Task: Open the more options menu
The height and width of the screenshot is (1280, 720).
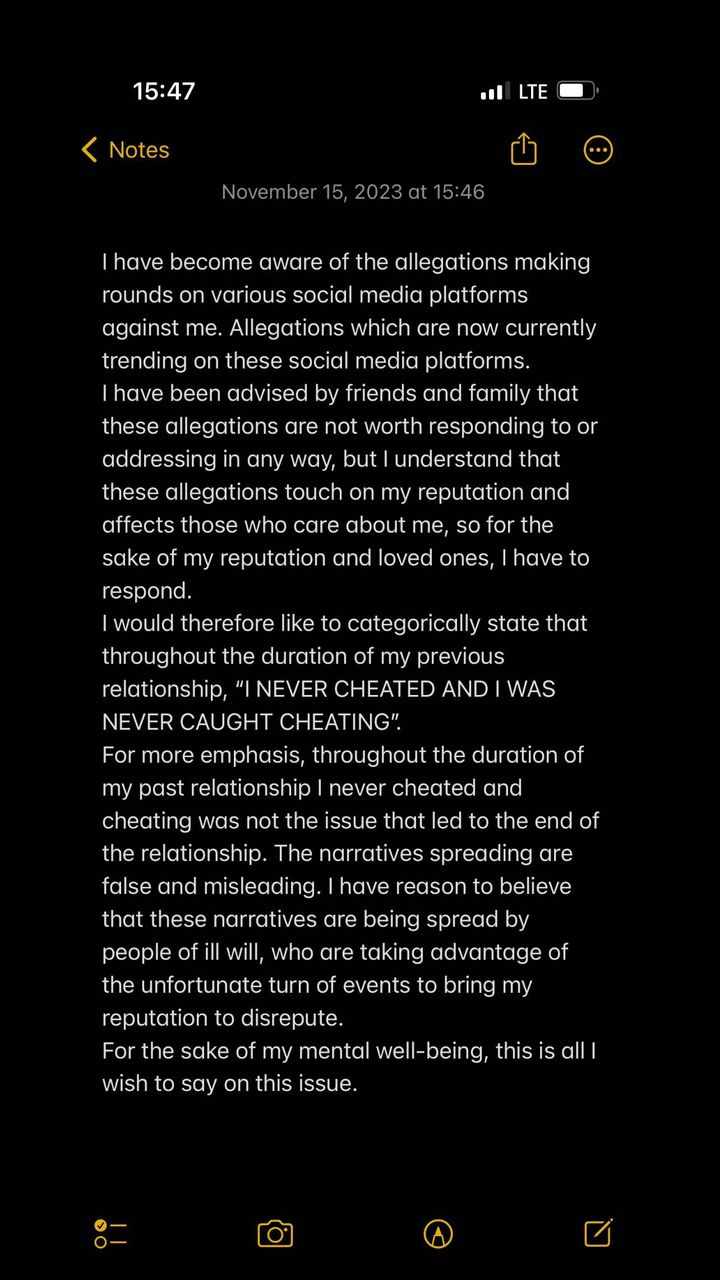Action: (x=598, y=150)
